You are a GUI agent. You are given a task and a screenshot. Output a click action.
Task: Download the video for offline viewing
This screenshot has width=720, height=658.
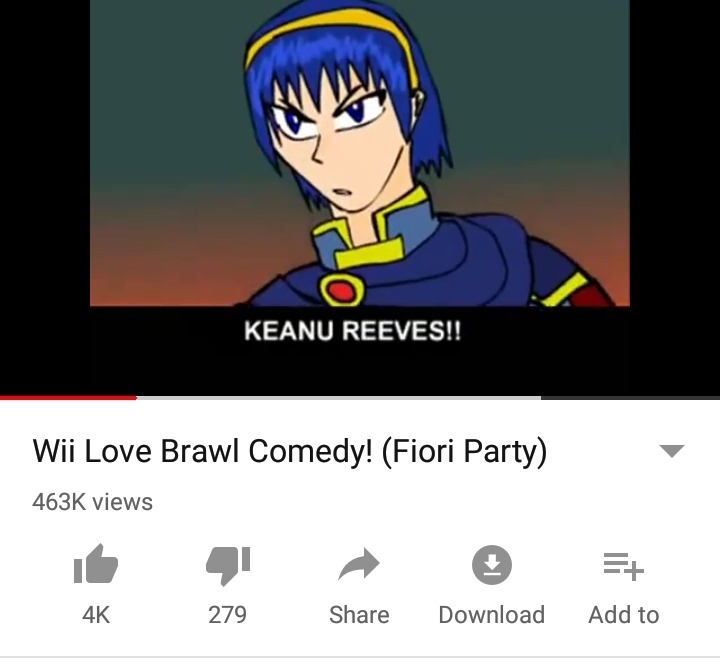click(491, 568)
